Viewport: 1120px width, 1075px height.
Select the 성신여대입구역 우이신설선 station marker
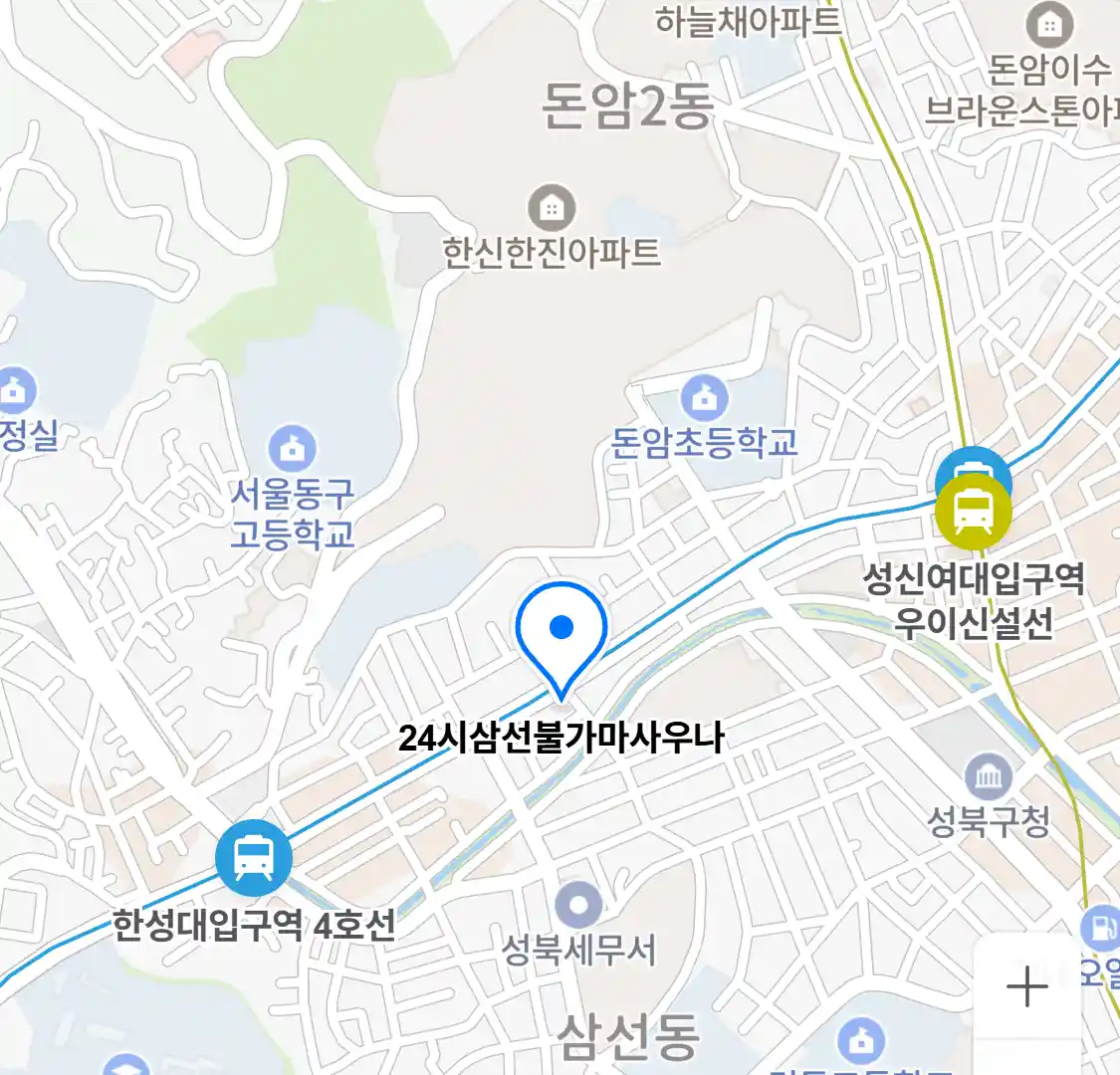point(974,513)
